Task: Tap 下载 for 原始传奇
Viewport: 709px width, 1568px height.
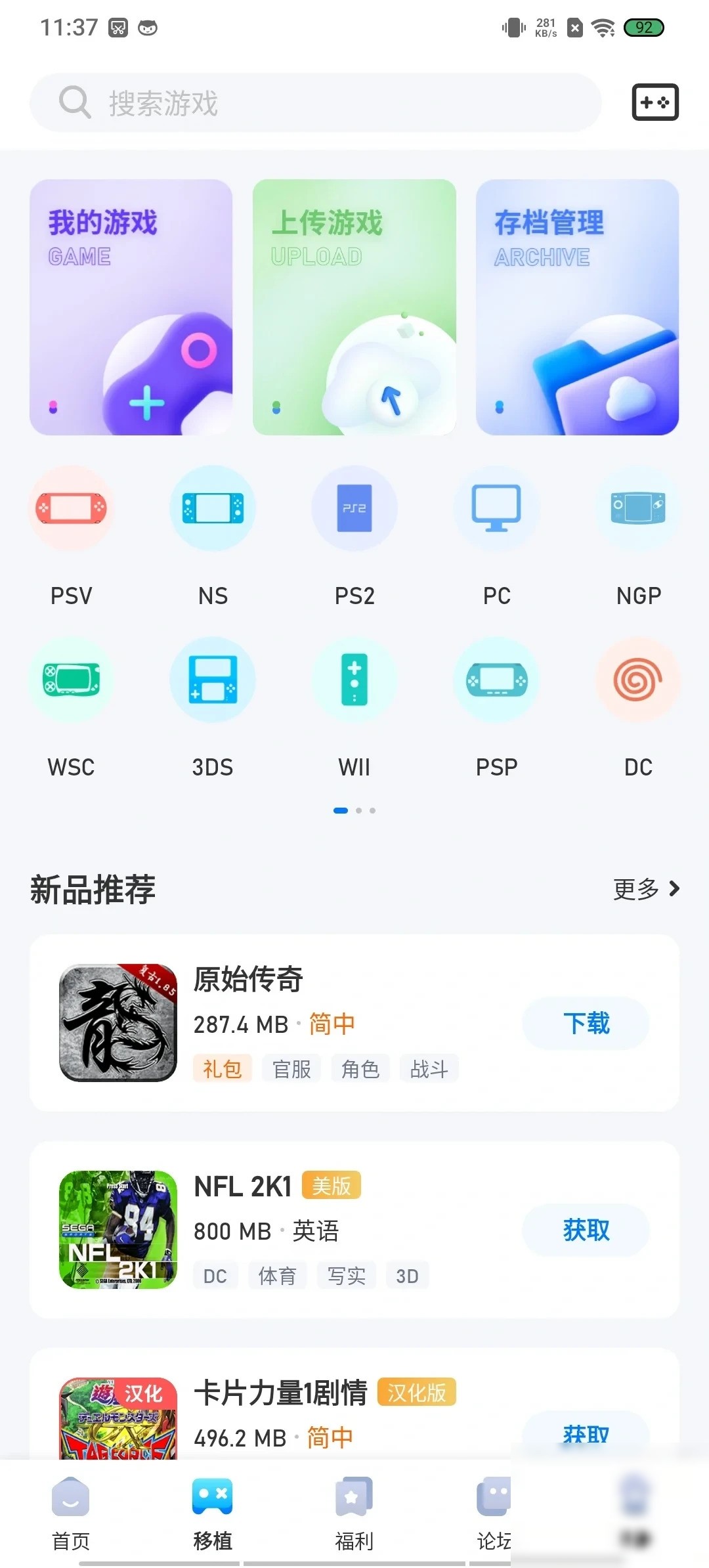Action: (586, 1023)
